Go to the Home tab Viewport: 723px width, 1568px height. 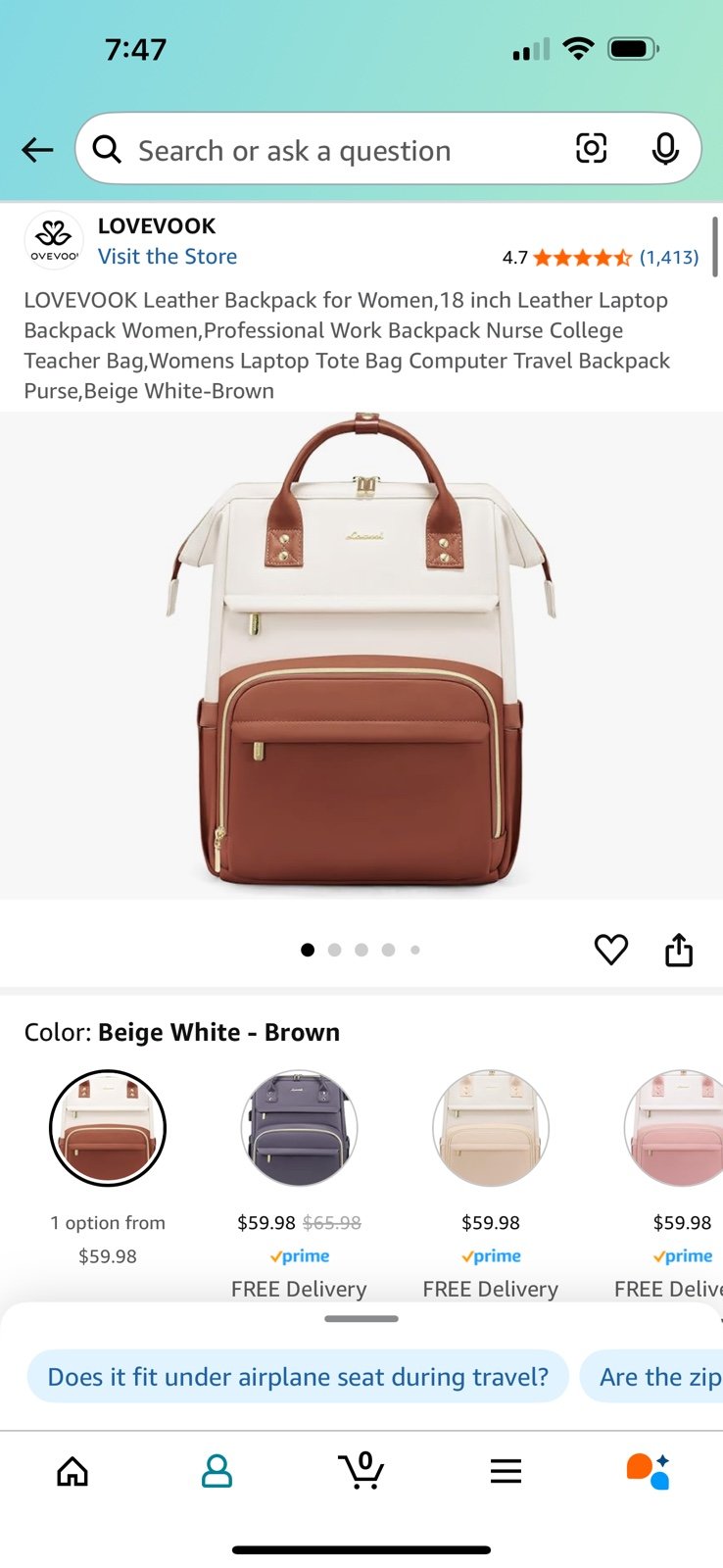click(x=72, y=1471)
